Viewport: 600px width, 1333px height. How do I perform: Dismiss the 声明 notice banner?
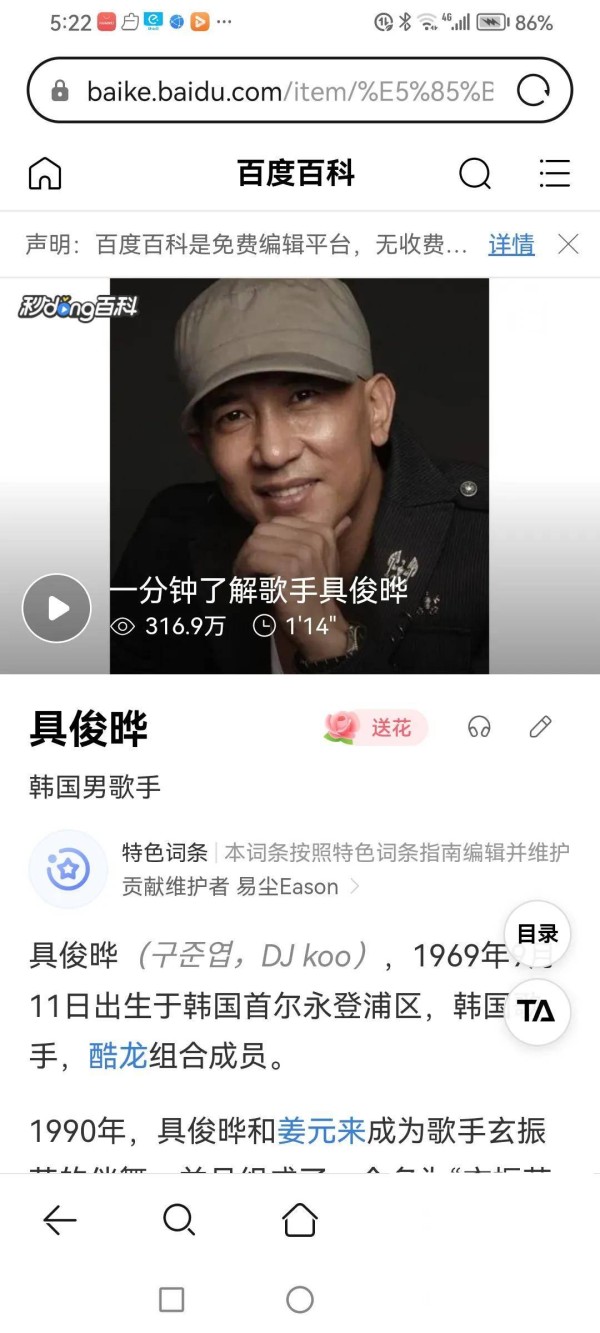click(568, 244)
